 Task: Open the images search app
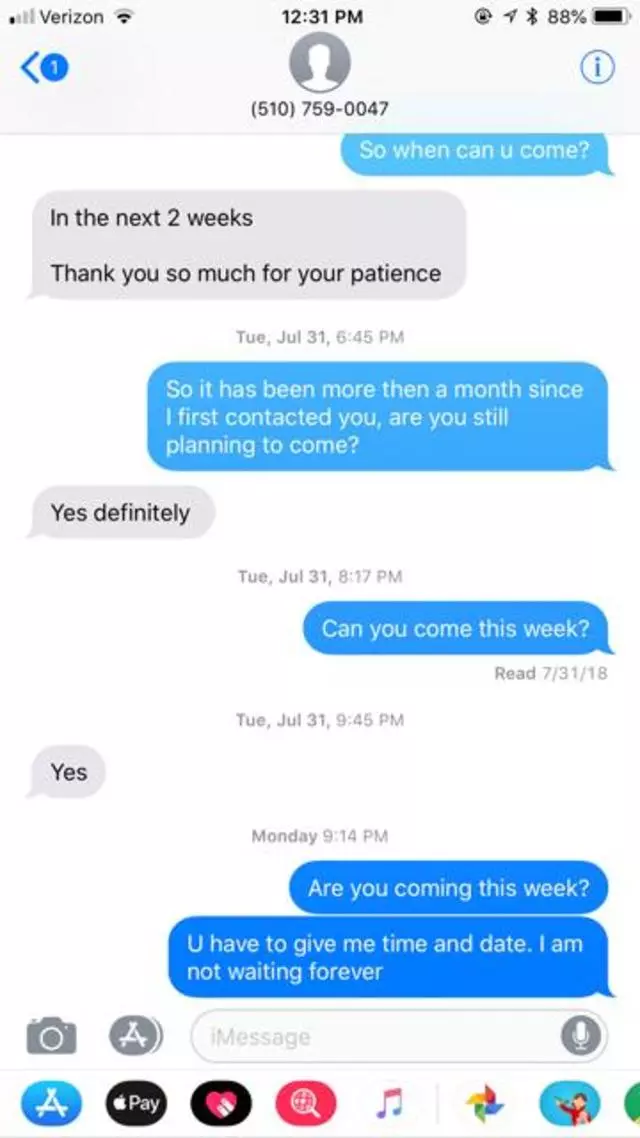pyautogui.click(x=306, y=1103)
